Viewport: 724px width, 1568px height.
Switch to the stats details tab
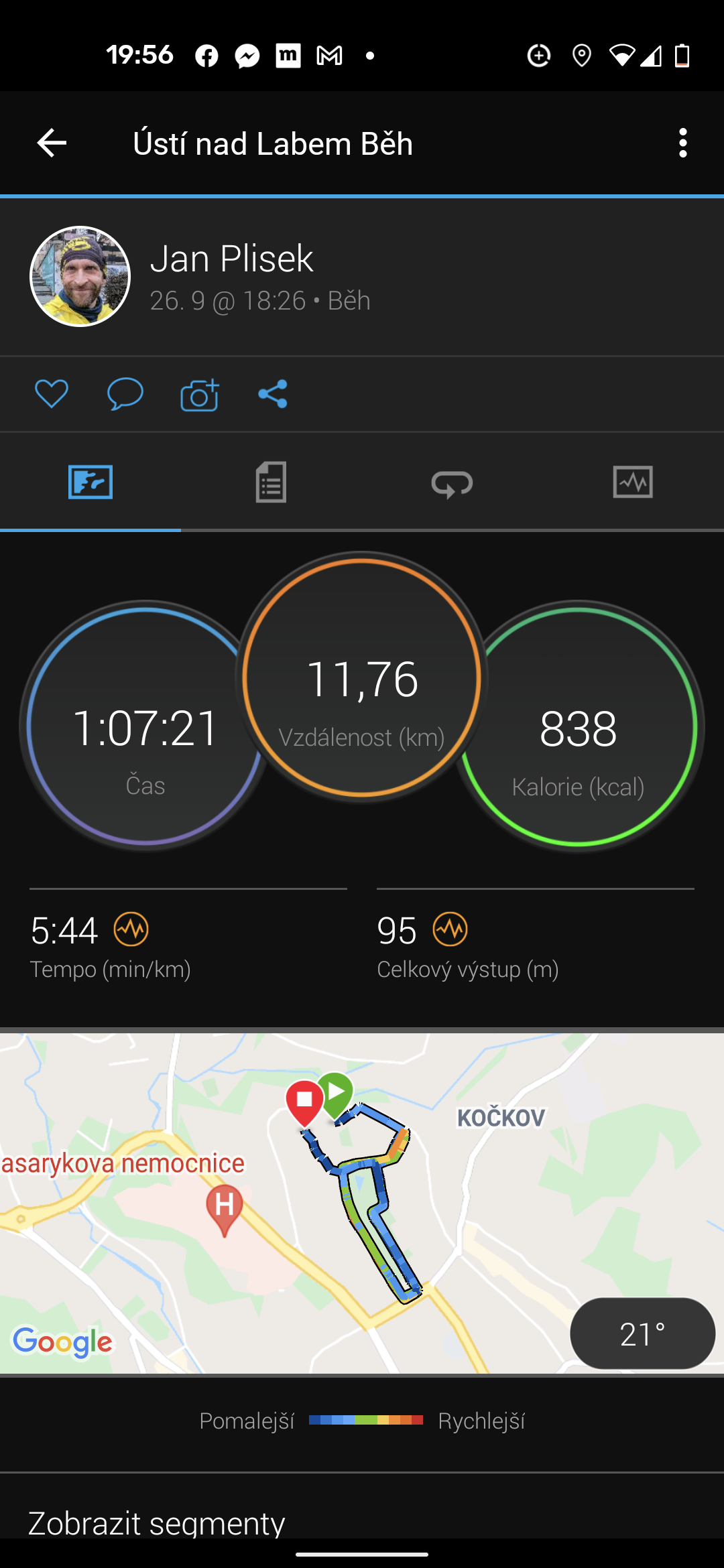point(271,482)
